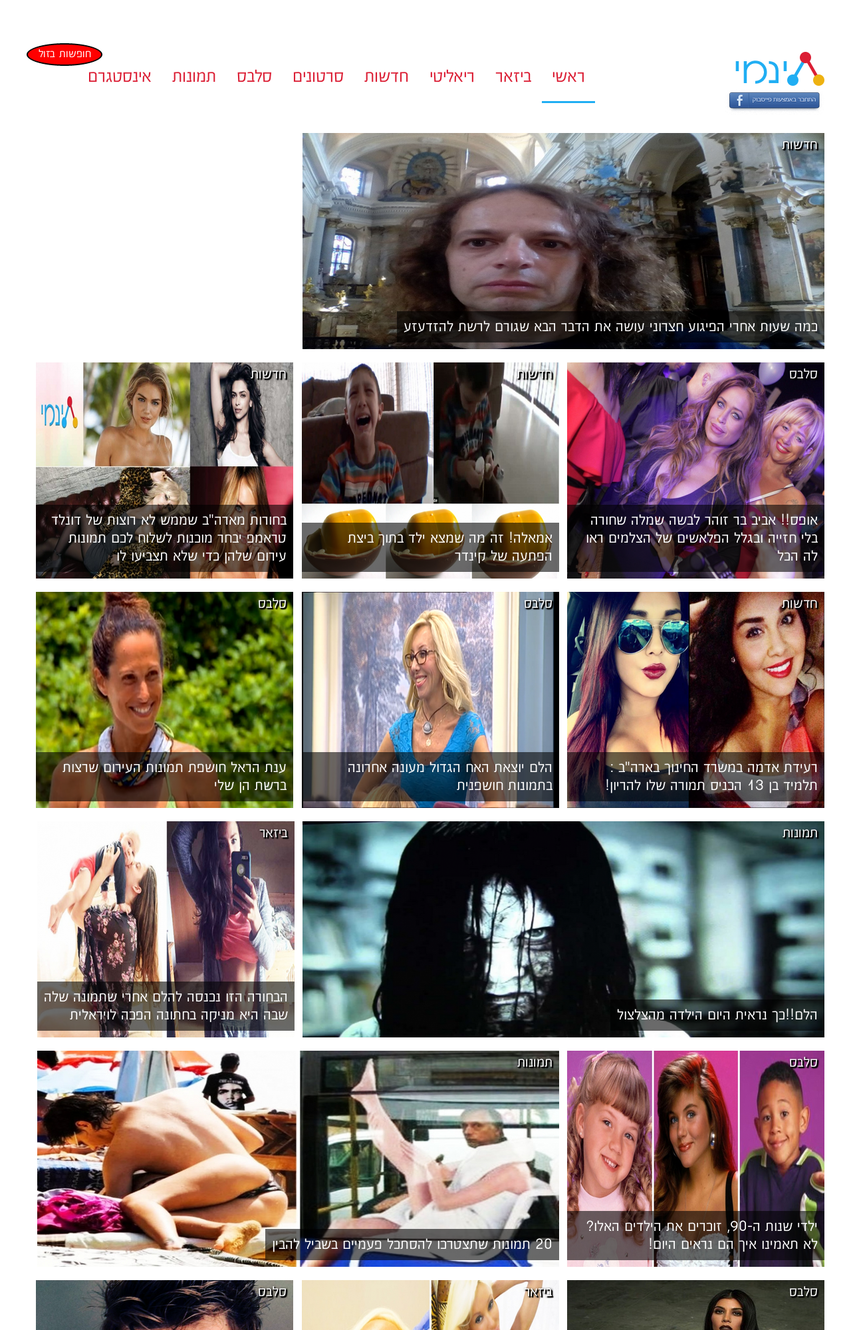This screenshot has height=1330, width=851.
Task: View the האח הגדול contestant photos article
Action: click(x=430, y=700)
